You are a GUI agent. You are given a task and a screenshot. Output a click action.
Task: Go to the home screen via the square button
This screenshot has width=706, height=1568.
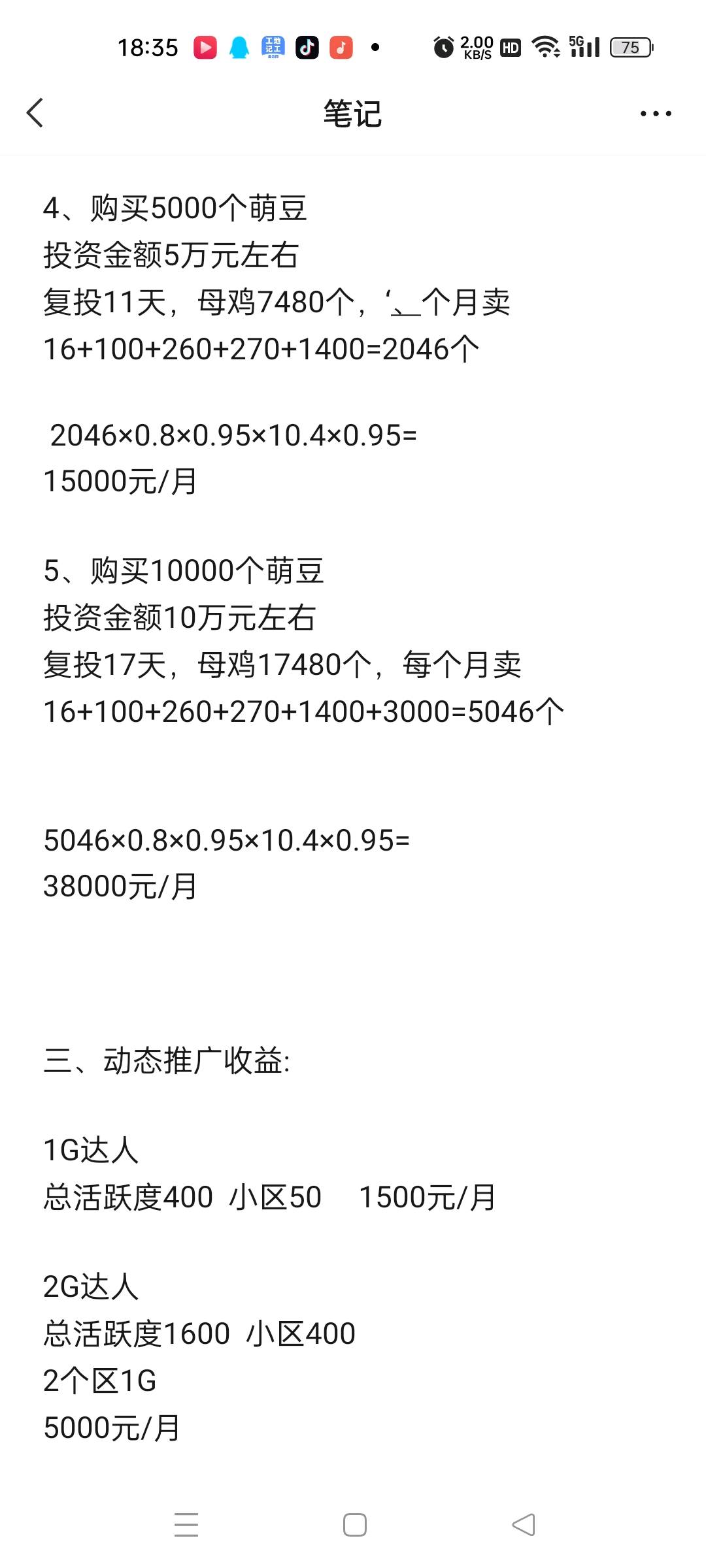click(355, 1525)
